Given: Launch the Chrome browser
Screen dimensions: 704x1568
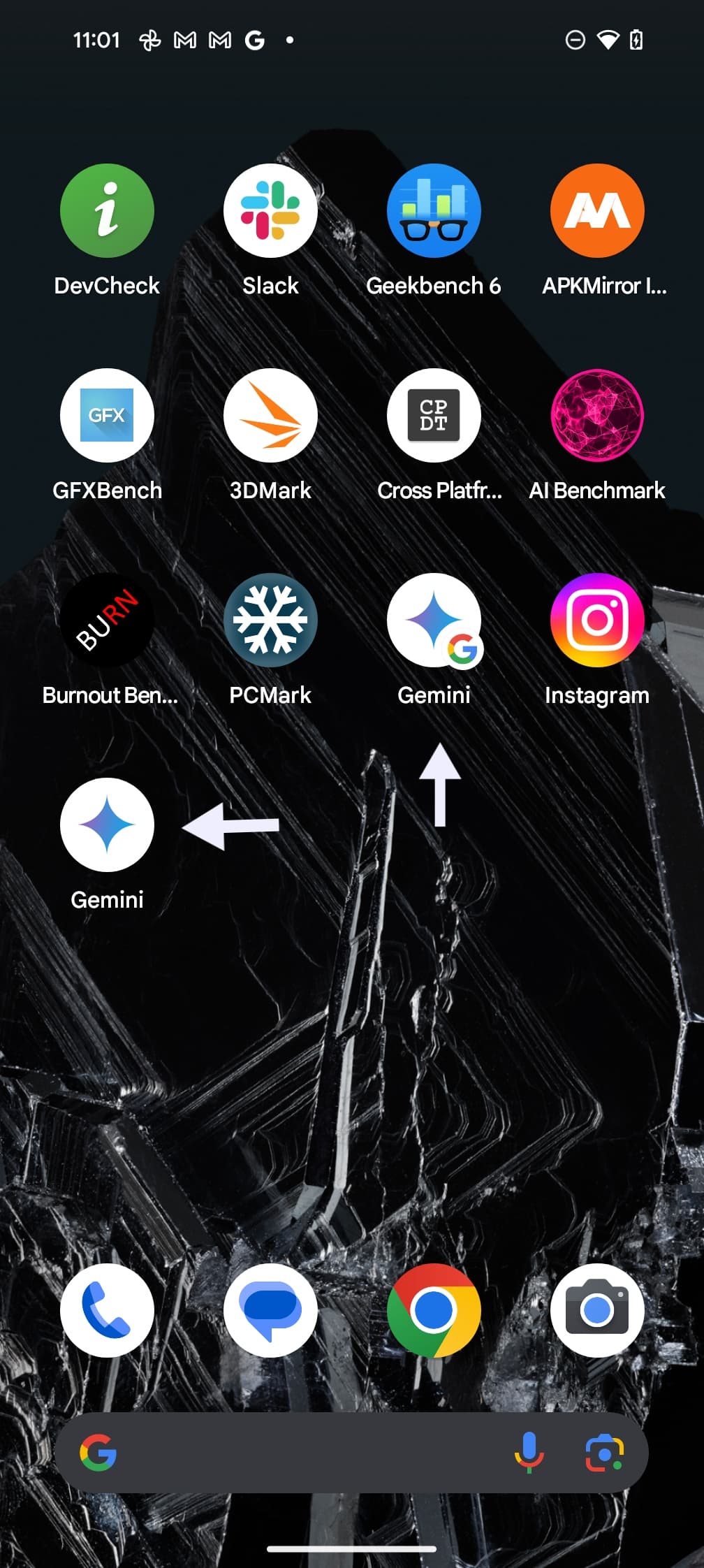Looking at the screenshot, I should [434, 1310].
